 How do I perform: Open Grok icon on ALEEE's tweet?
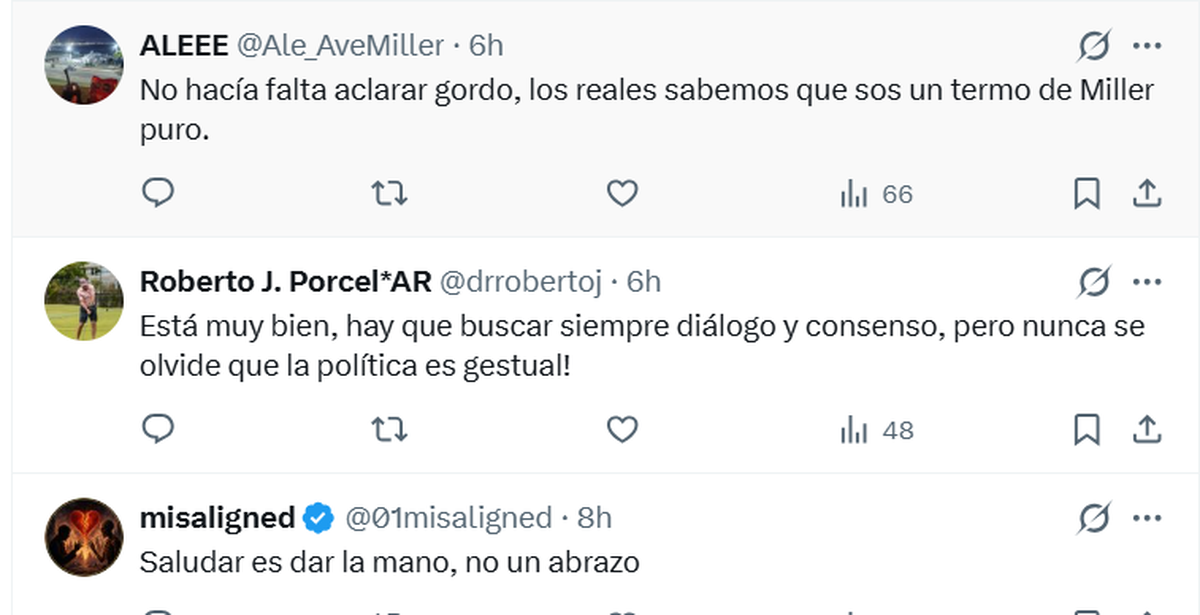coord(1094,46)
